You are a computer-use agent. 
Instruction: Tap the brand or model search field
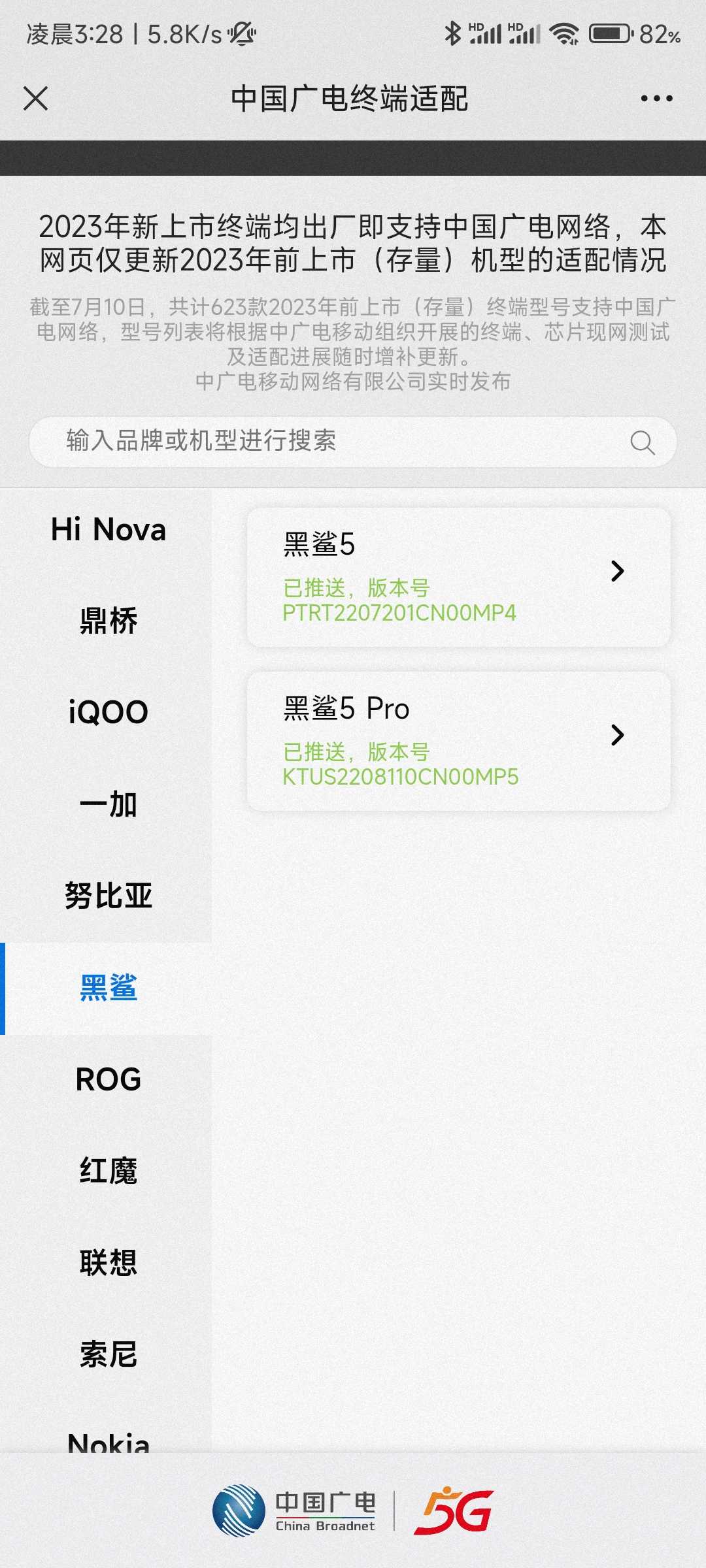tap(327, 441)
